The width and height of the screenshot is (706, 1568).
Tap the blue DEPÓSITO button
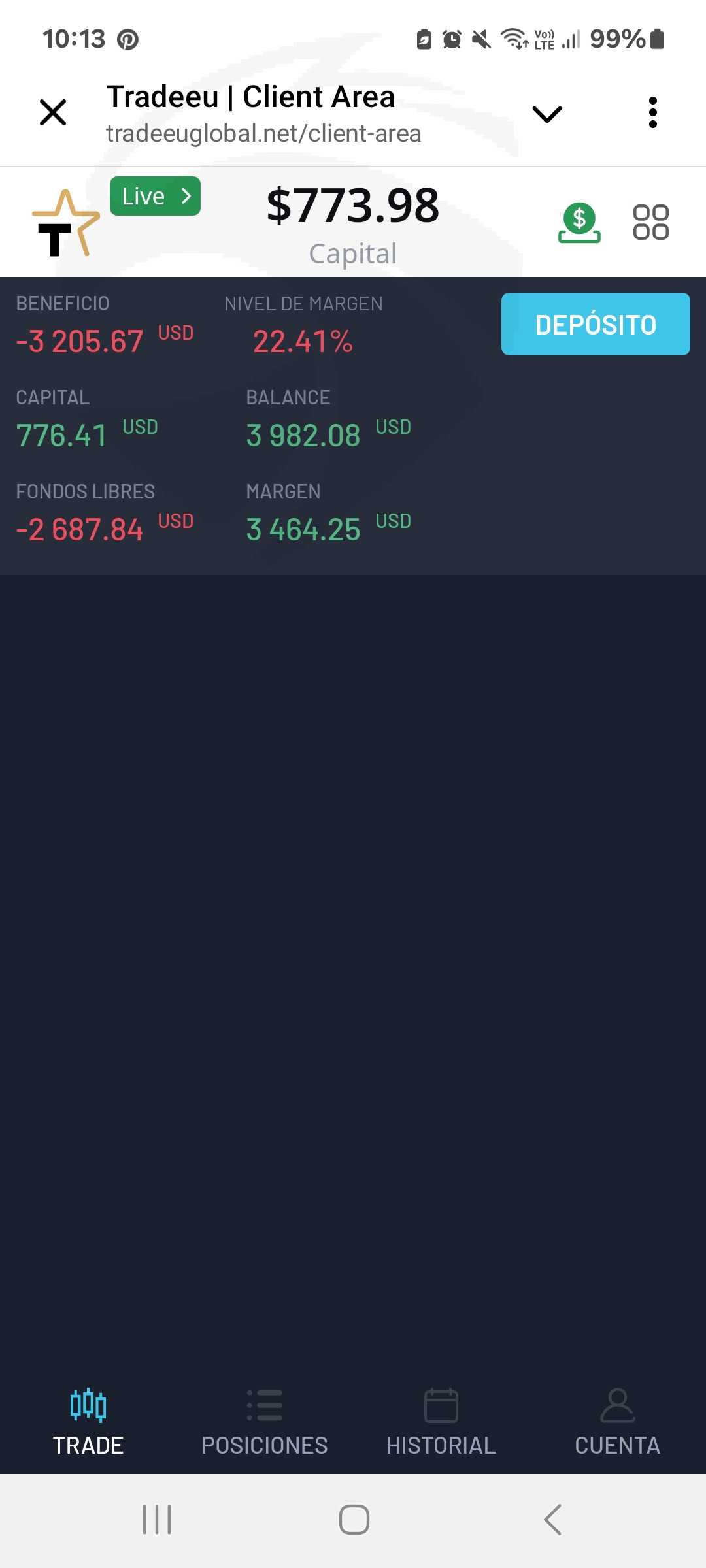point(596,324)
